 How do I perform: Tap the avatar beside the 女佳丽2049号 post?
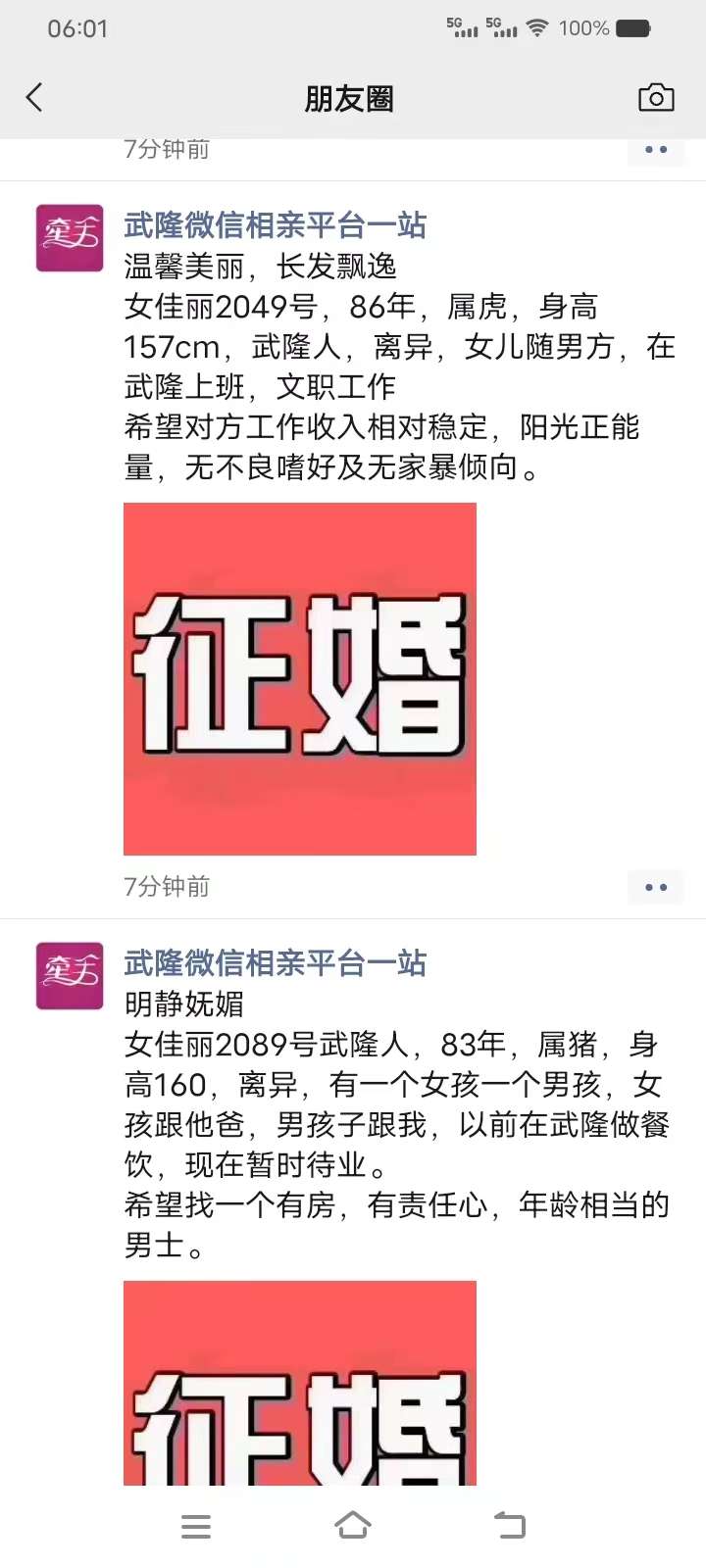click(70, 238)
